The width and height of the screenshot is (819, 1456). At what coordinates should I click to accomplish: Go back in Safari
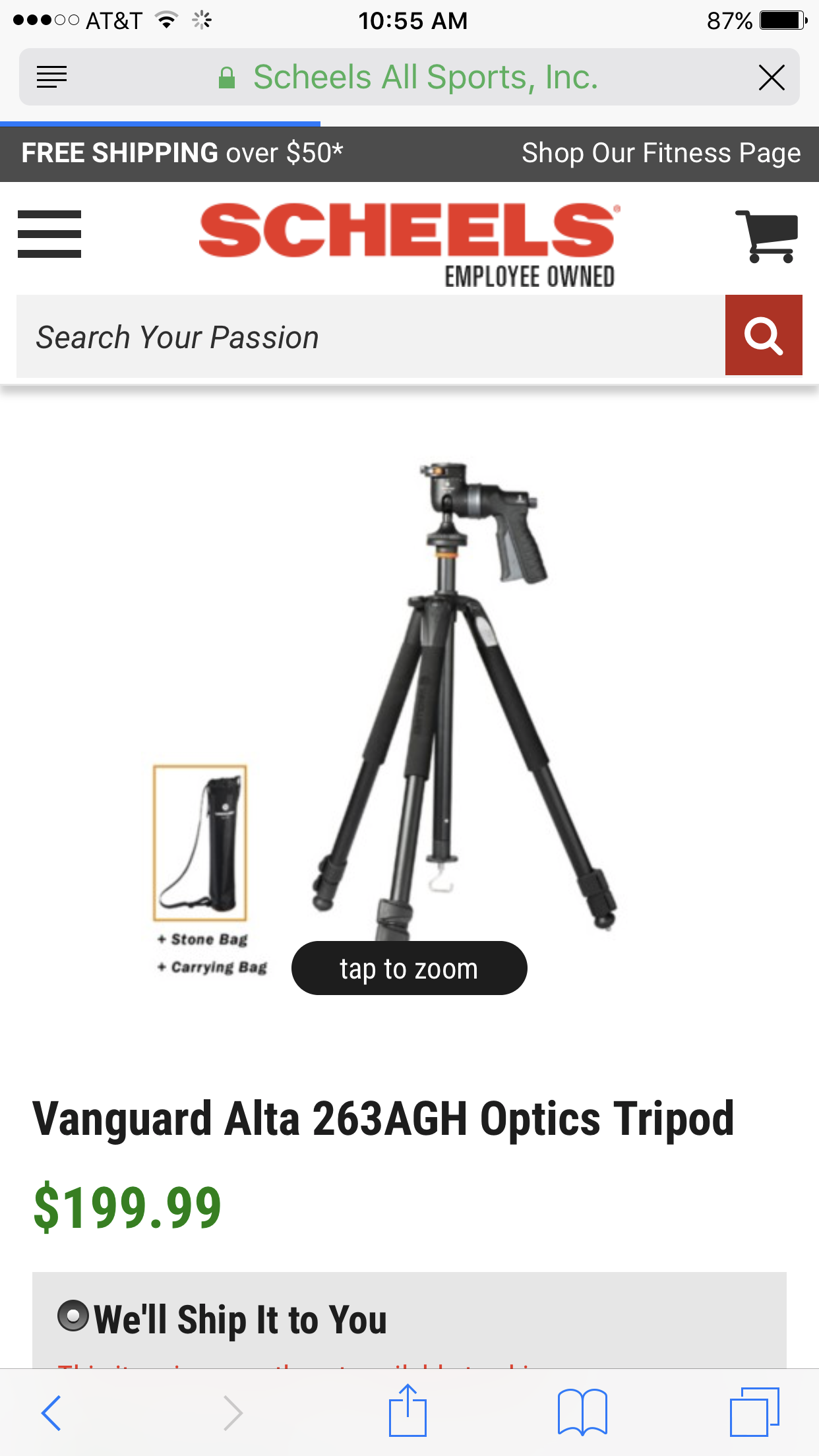tap(51, 1412)
